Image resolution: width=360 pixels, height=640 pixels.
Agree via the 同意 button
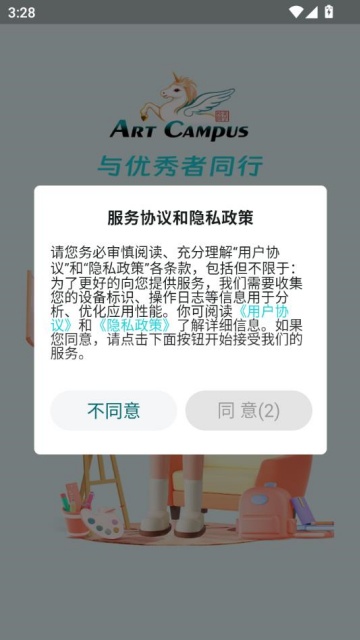click(x=249, y=411)
